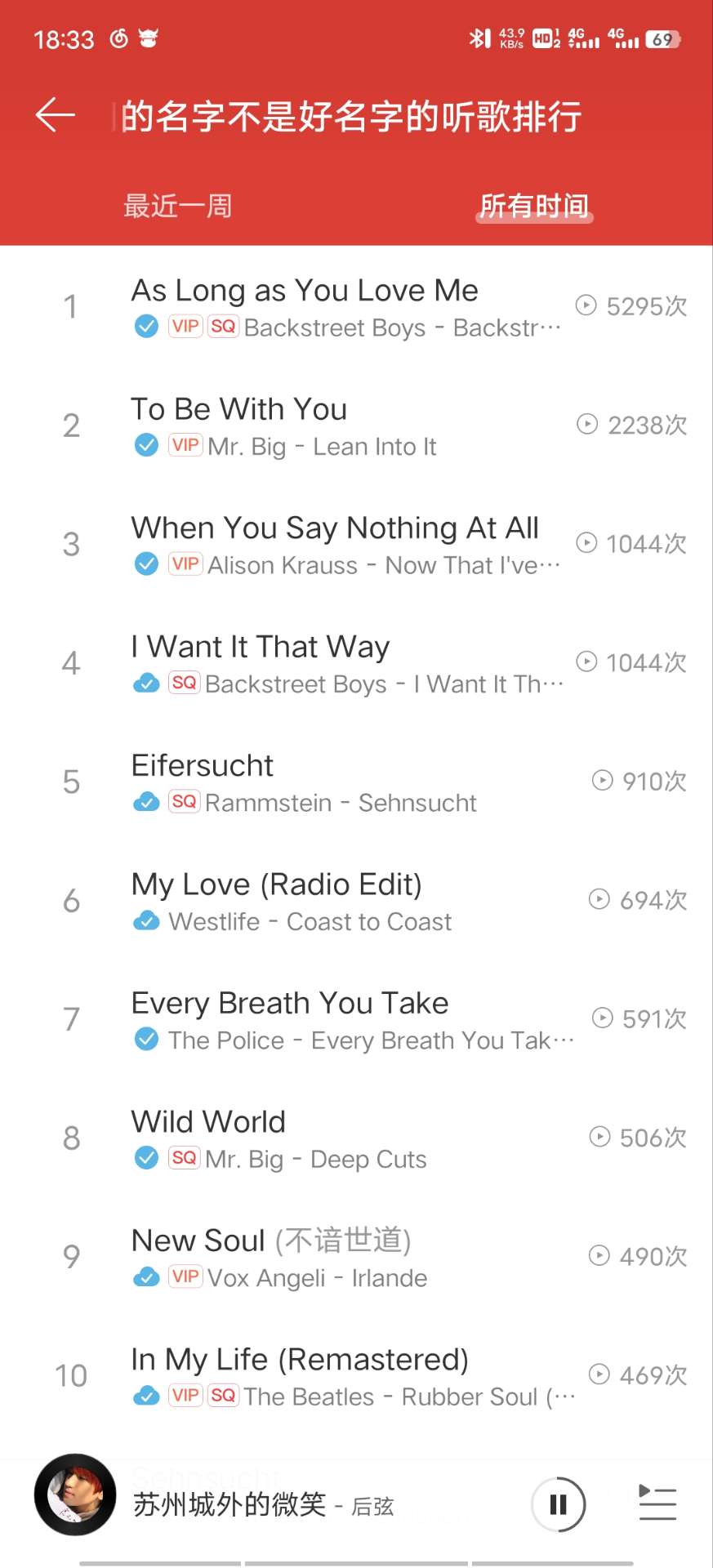Pause the currently playing song
713x1568 pixels.
click(x=559, y=1503)
